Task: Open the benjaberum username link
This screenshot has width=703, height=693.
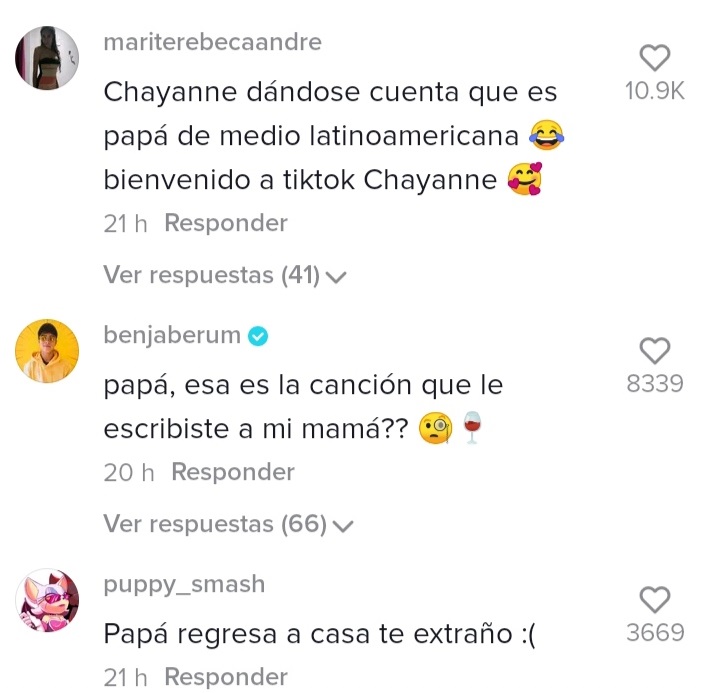Action: 172,336
